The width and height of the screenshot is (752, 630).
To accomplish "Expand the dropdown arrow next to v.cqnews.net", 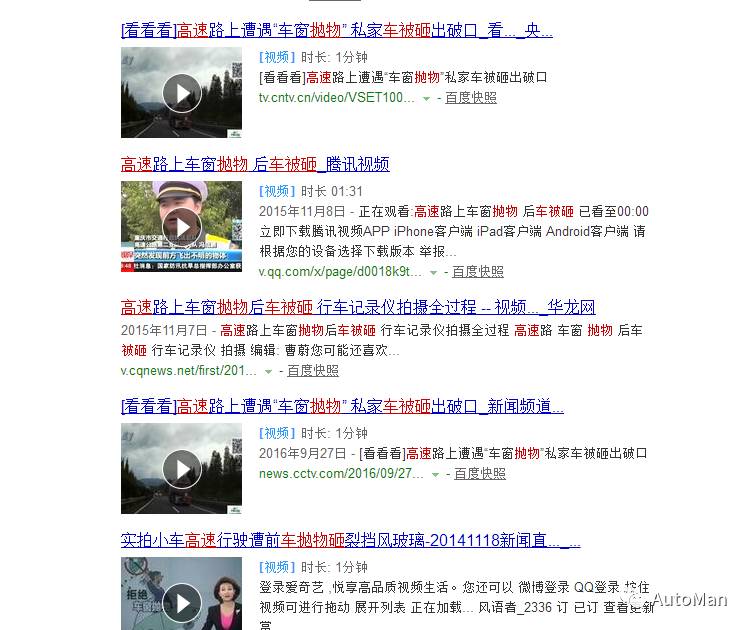I will [x=269, y=372].
